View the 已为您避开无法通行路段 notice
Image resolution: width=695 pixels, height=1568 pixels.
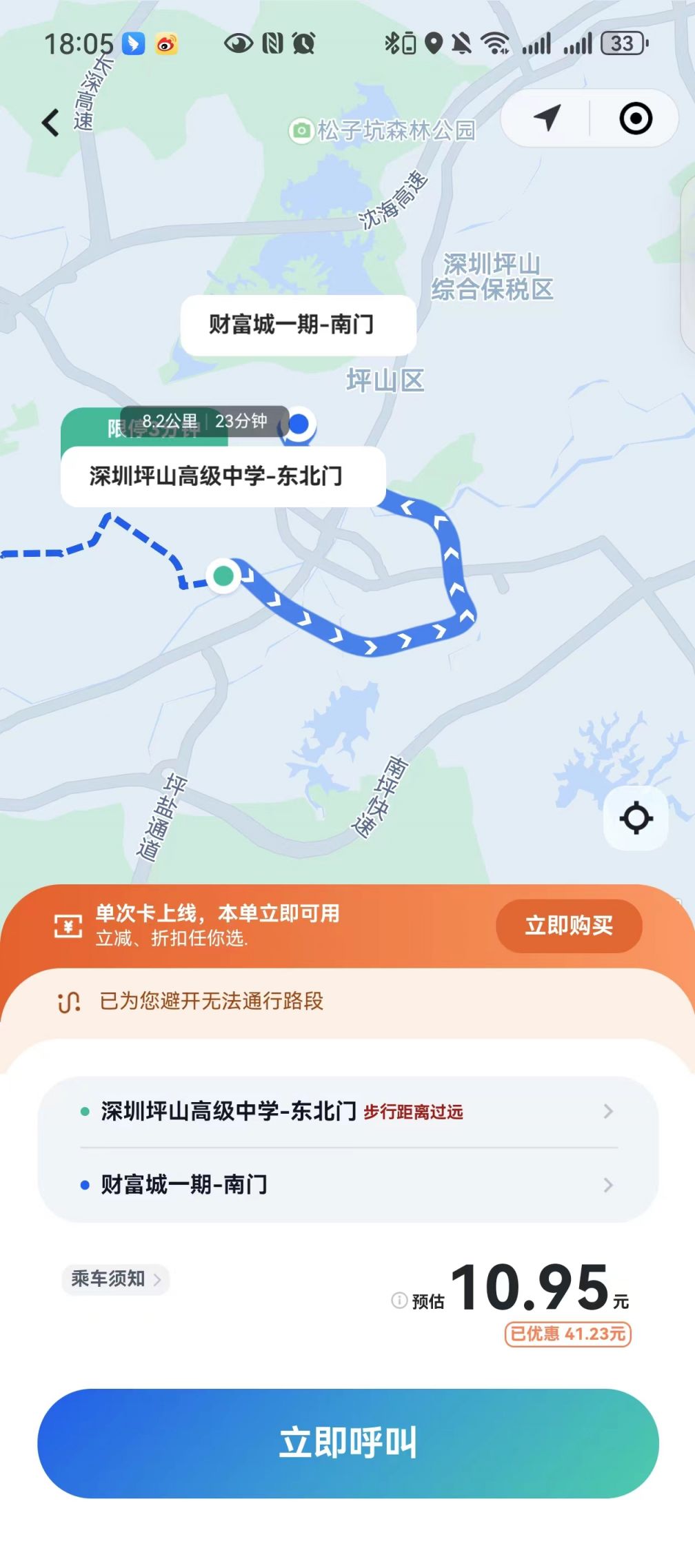211,1001
